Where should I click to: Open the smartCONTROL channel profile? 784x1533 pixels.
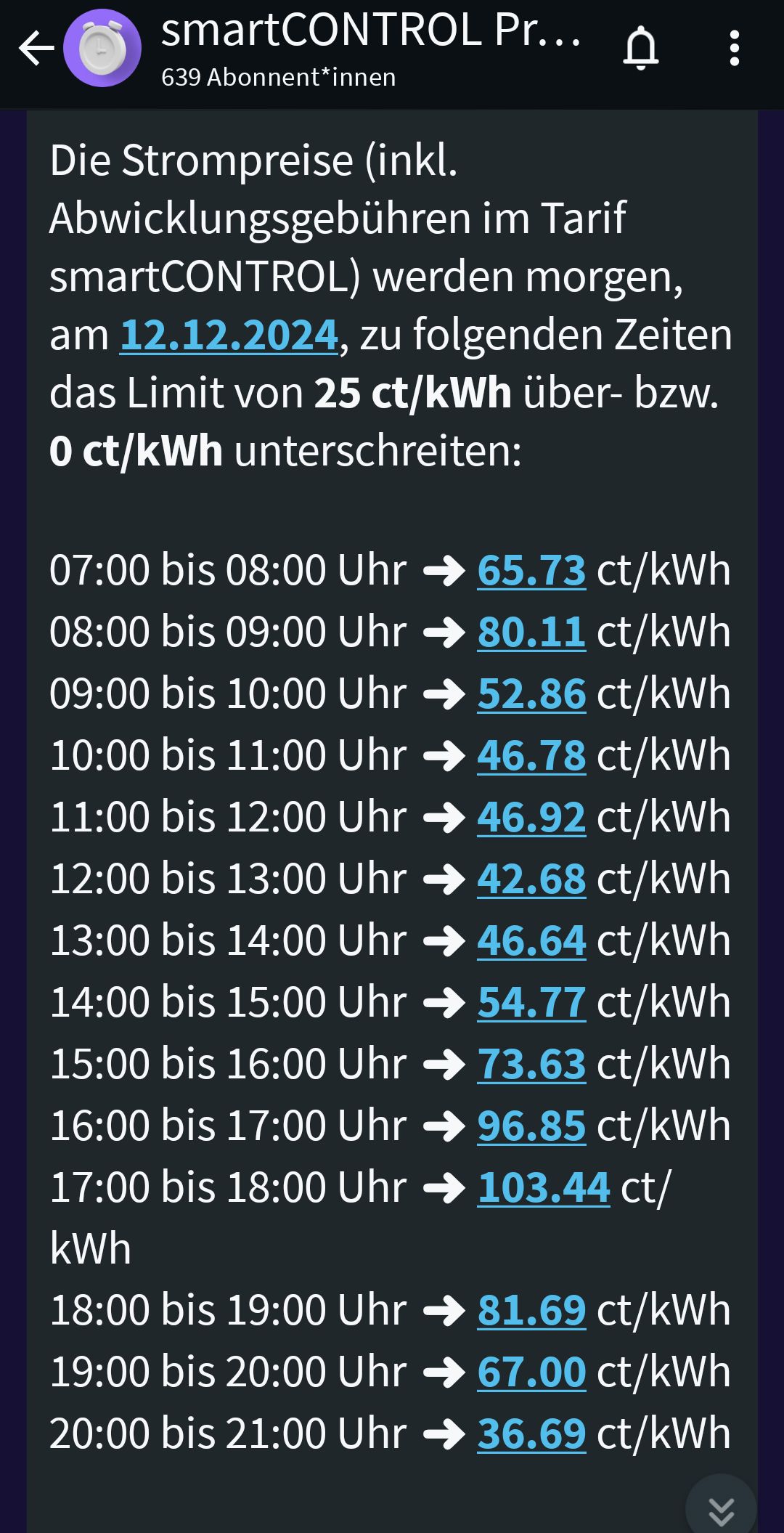point(102,49)
